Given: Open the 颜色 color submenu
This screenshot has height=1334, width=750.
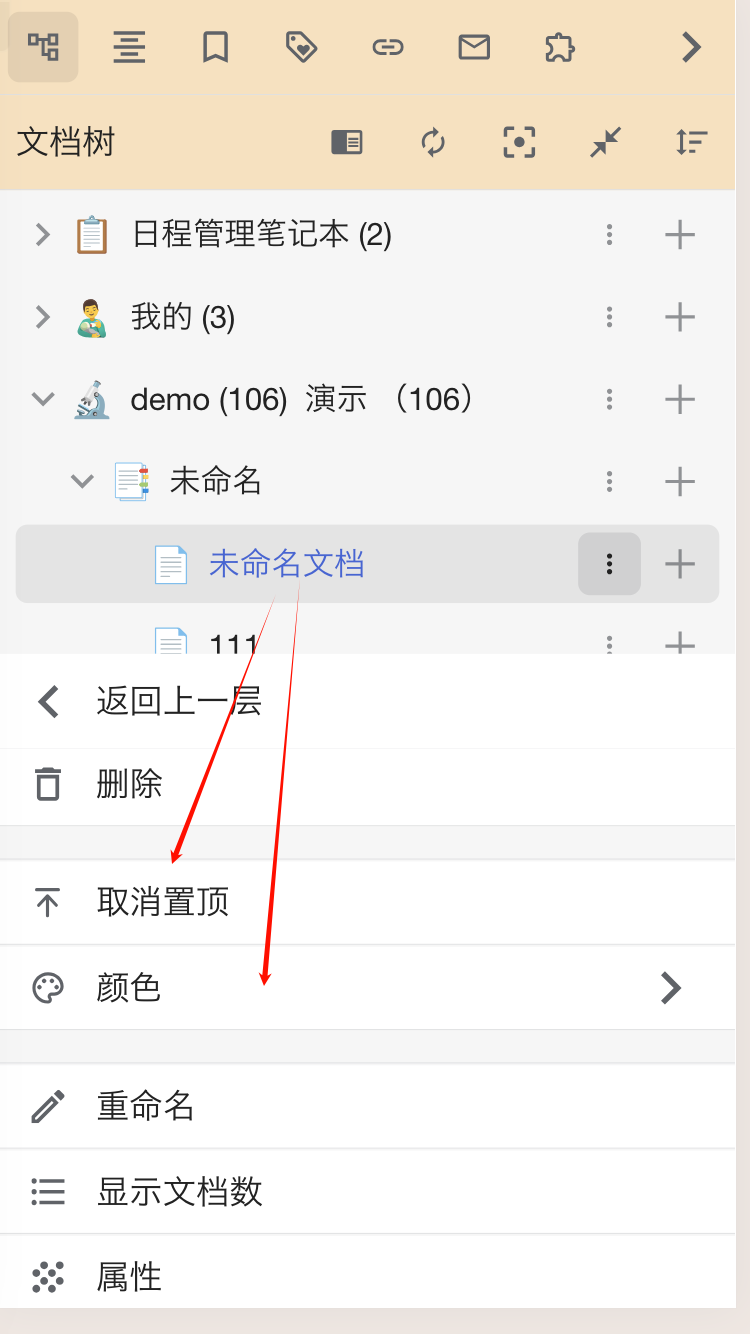Looking at the screenshot, I should 360,988.
